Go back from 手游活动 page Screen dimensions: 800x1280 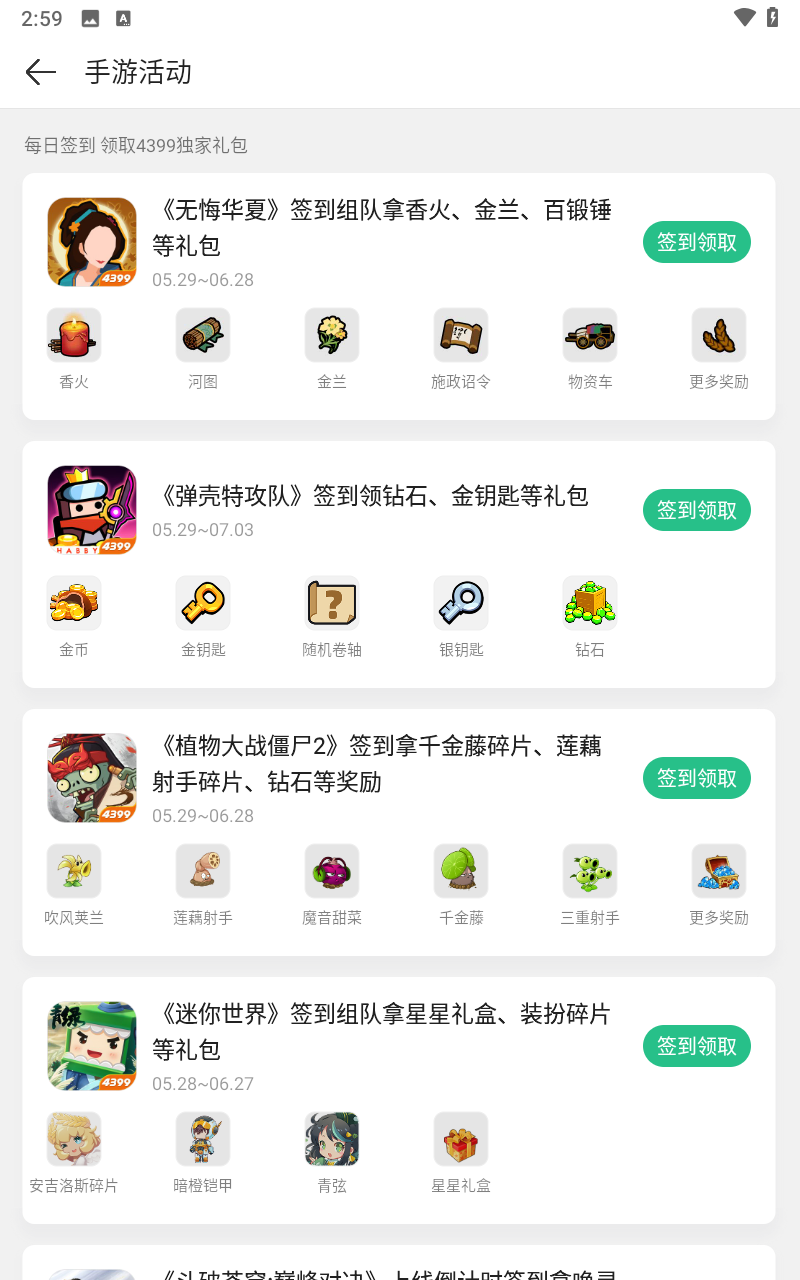pos(40,72)
